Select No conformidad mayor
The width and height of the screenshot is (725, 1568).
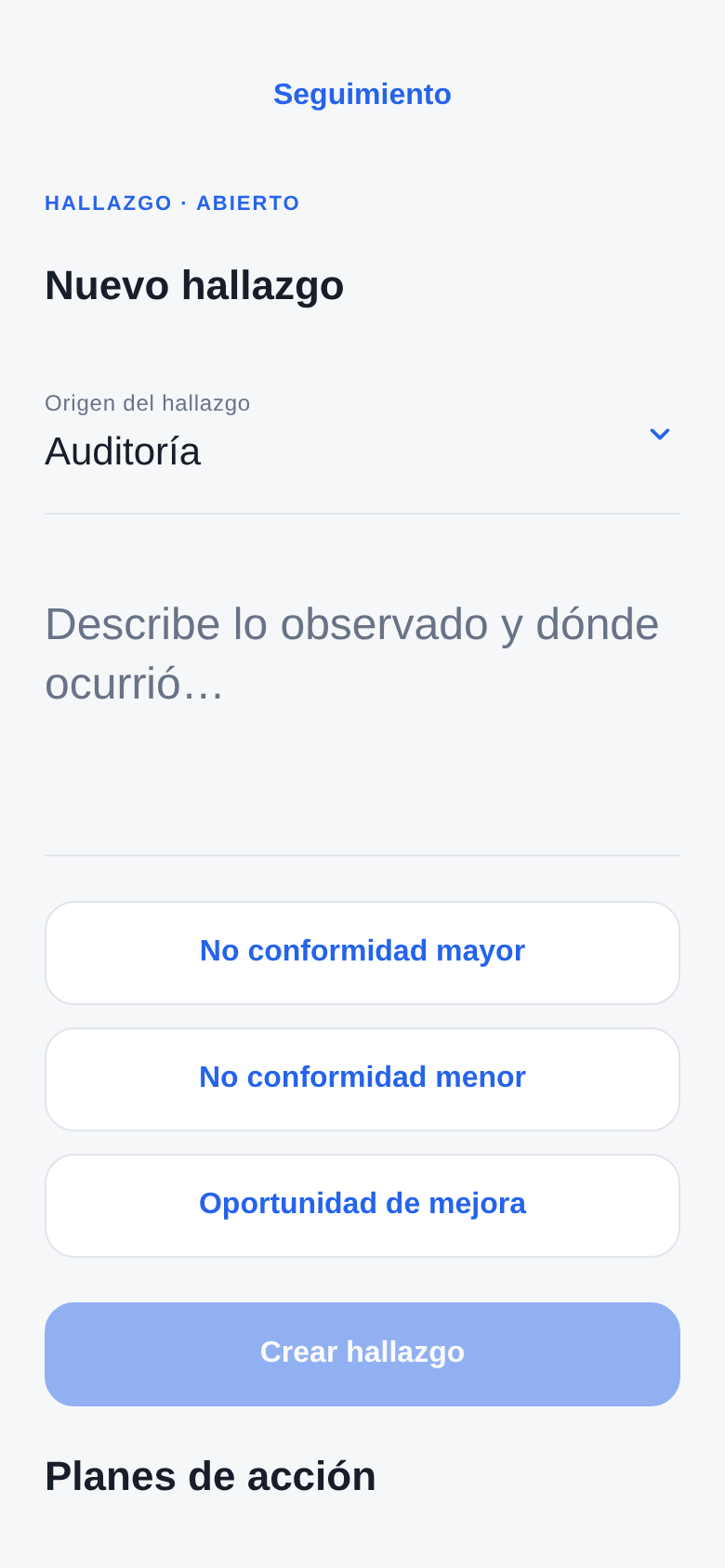point(362,953)
